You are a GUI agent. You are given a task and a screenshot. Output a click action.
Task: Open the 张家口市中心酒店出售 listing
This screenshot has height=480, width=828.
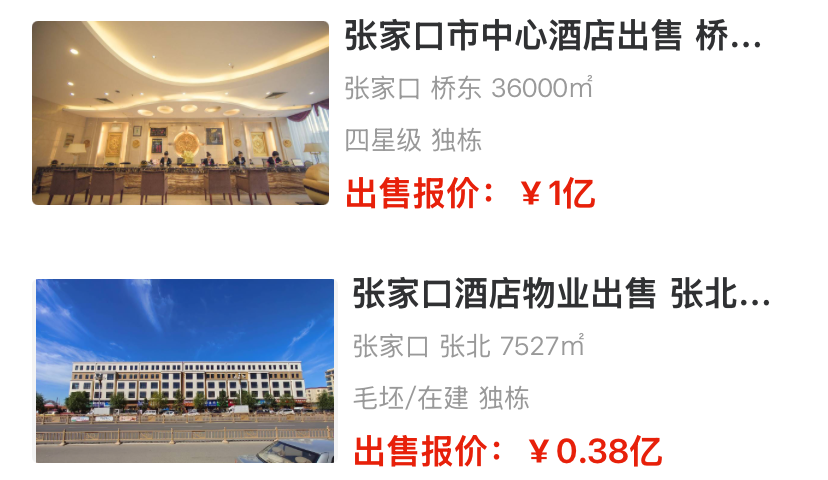coord(552,38)
